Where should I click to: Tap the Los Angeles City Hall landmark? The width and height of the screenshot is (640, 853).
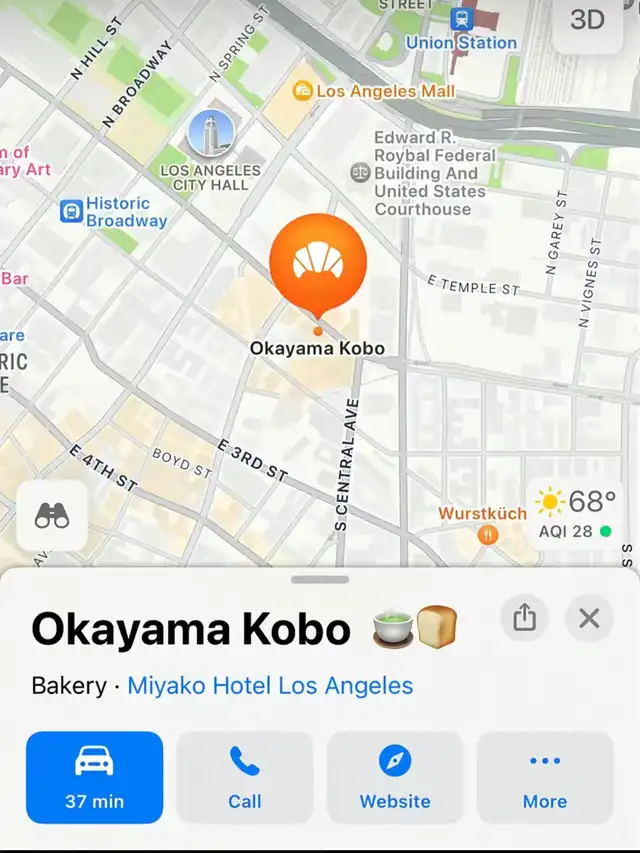pos(211,134)
